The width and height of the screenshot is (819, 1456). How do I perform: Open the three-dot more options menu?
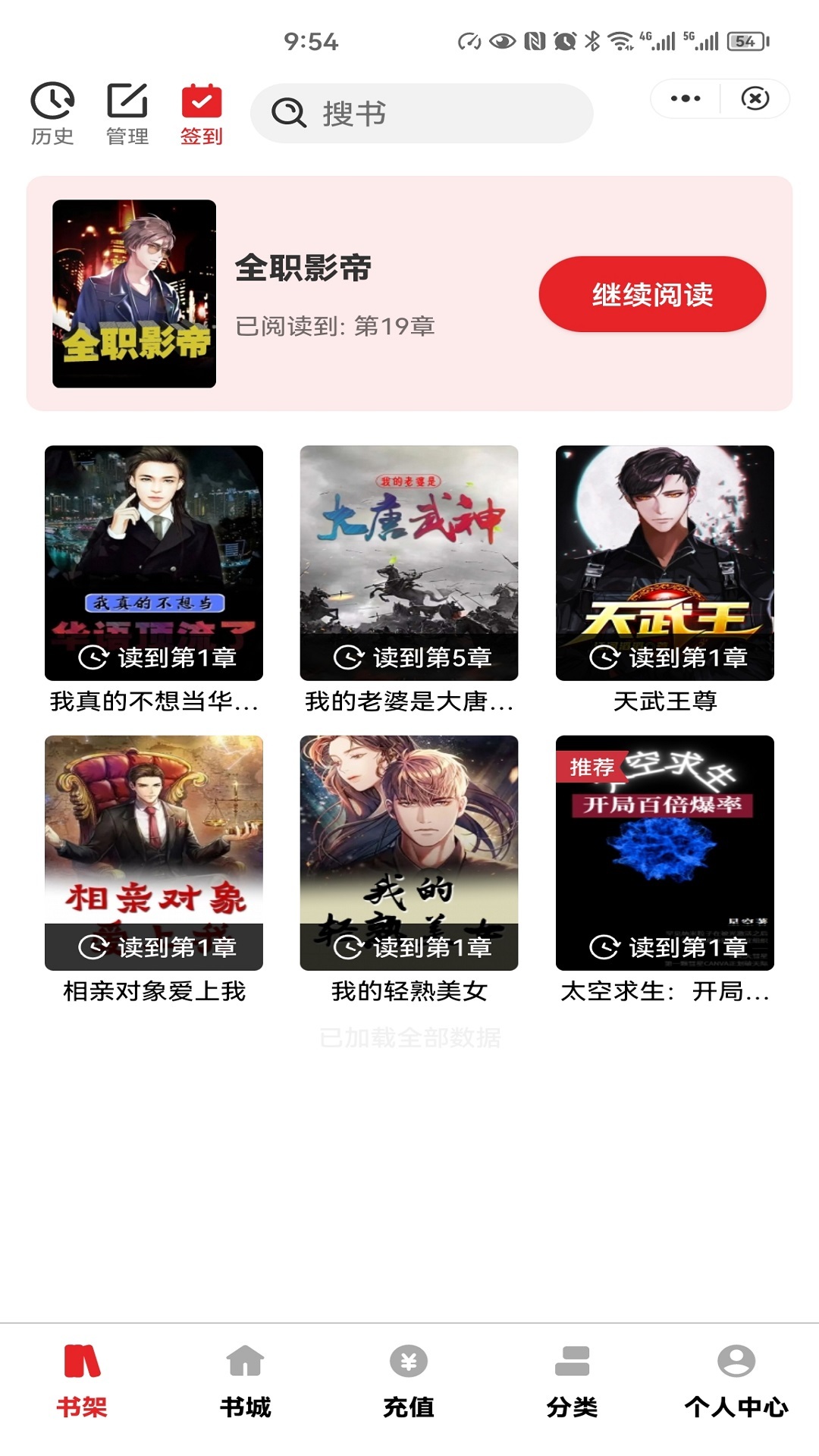click(x=685, y=98)
